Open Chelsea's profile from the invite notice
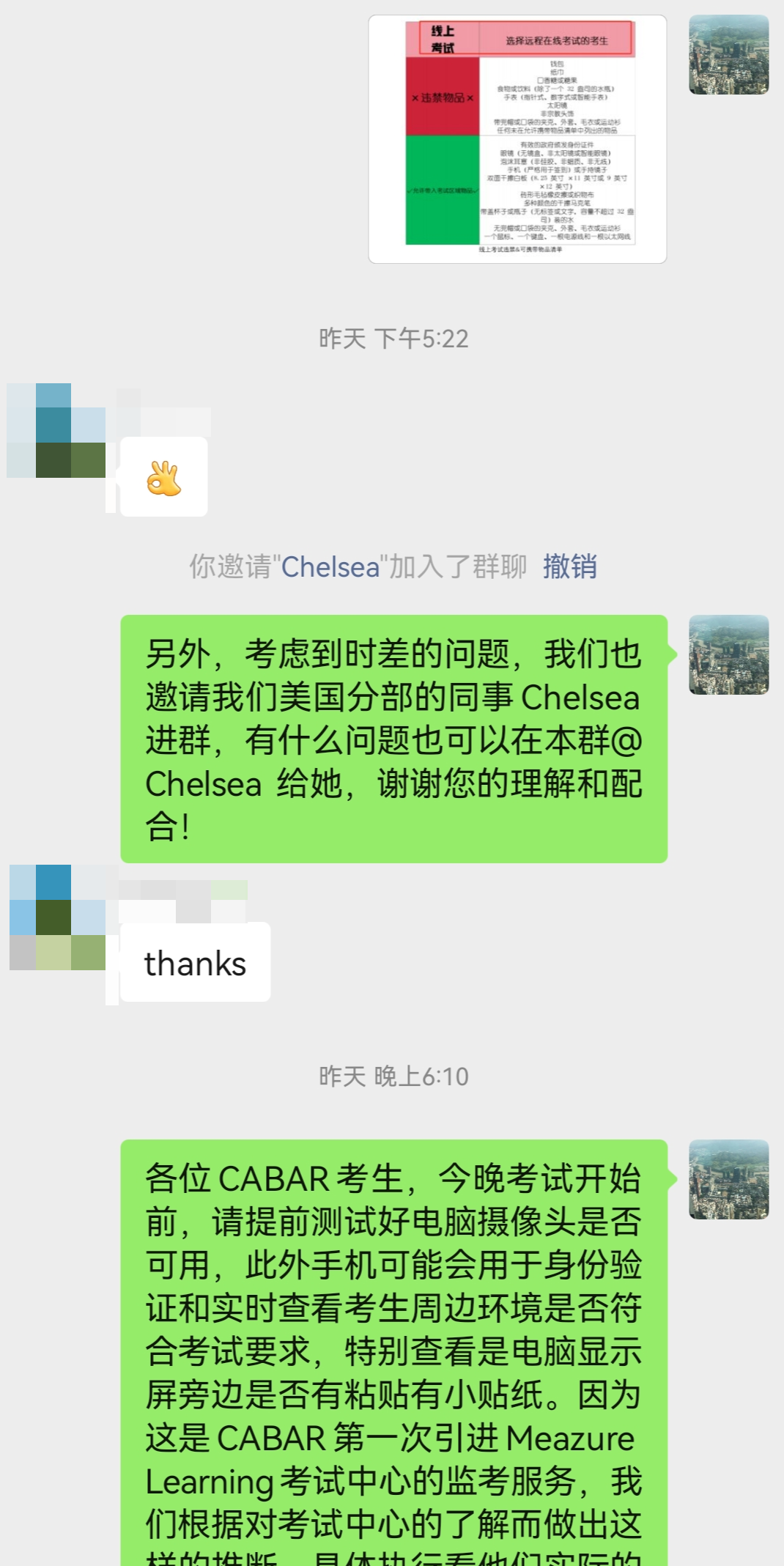Image resolution: width=784 pixels, height=1566 pixels. point(330,566)
